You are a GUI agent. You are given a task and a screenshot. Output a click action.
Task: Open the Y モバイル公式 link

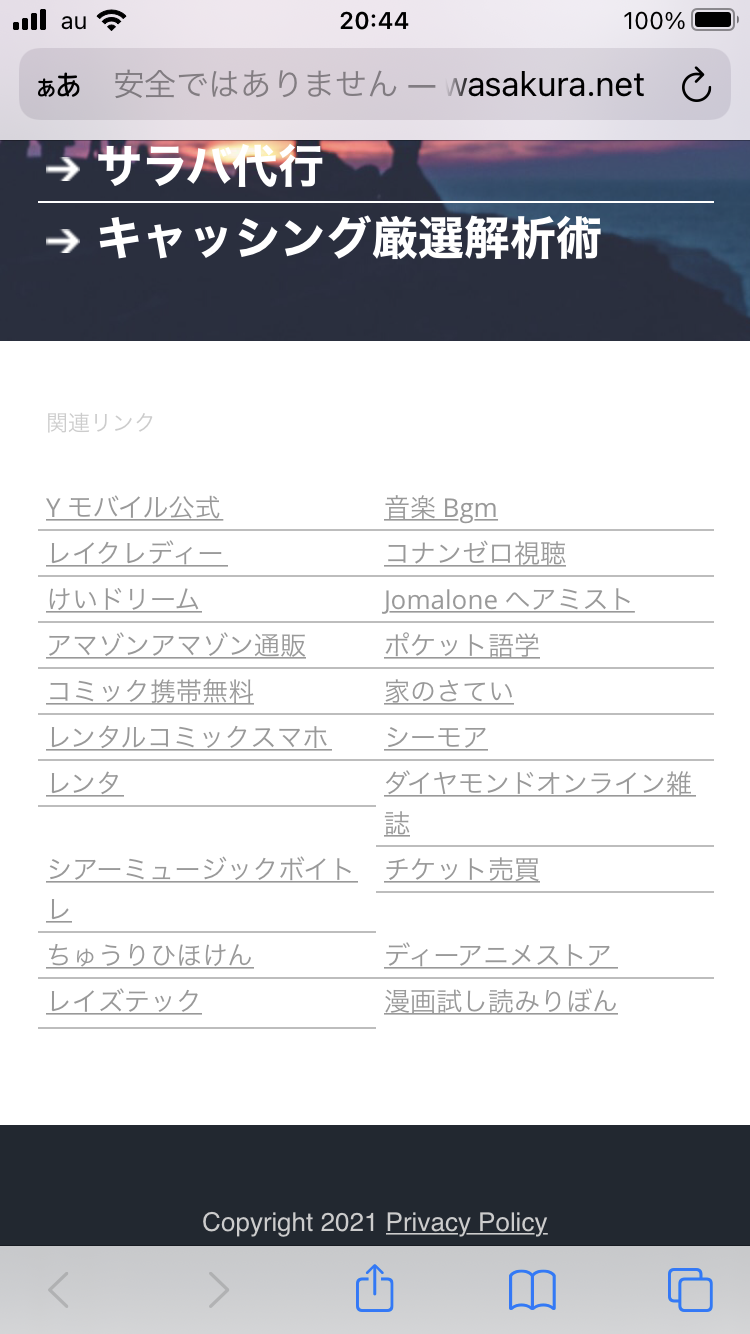(x=134, y=508)
